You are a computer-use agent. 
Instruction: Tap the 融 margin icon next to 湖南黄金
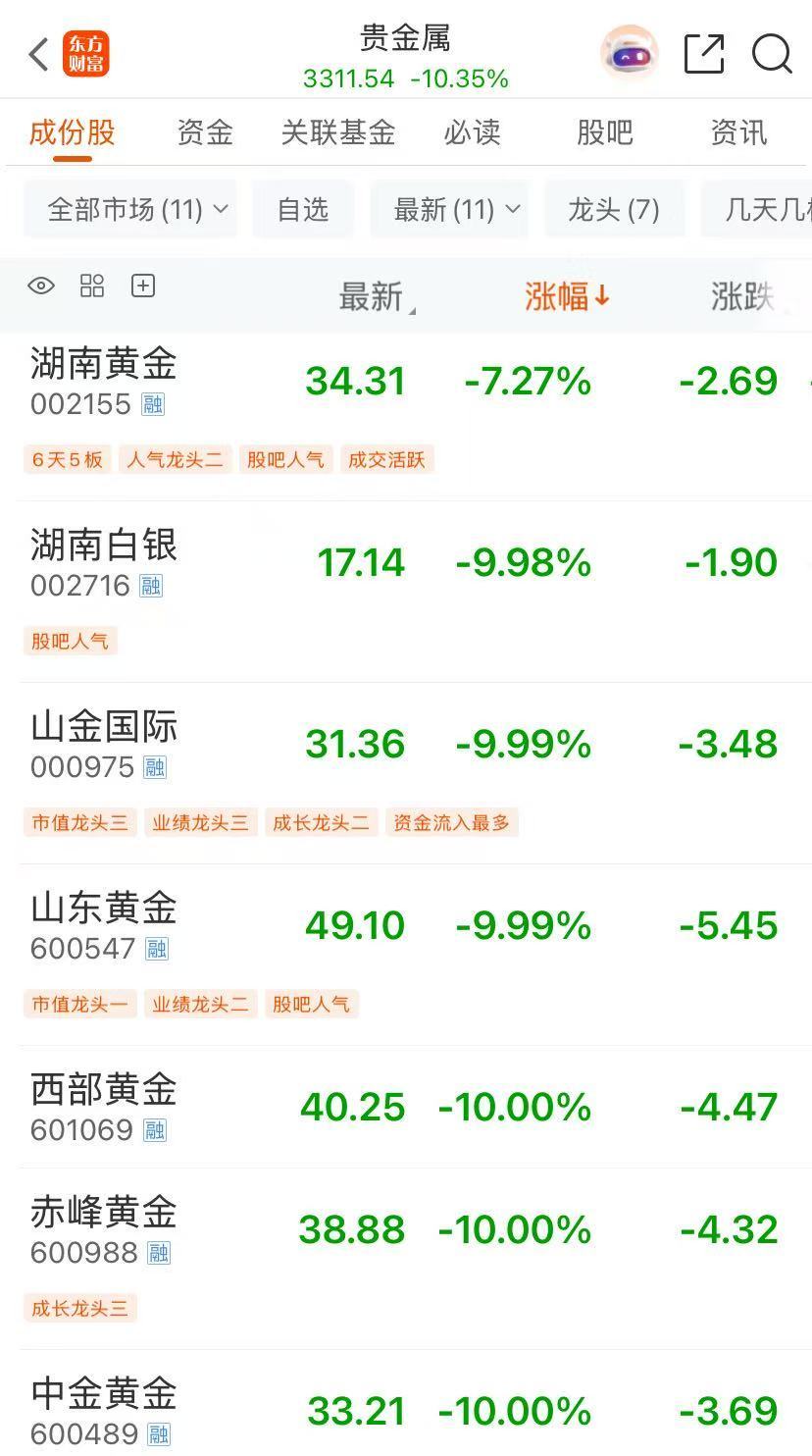(x=153, y=405)
